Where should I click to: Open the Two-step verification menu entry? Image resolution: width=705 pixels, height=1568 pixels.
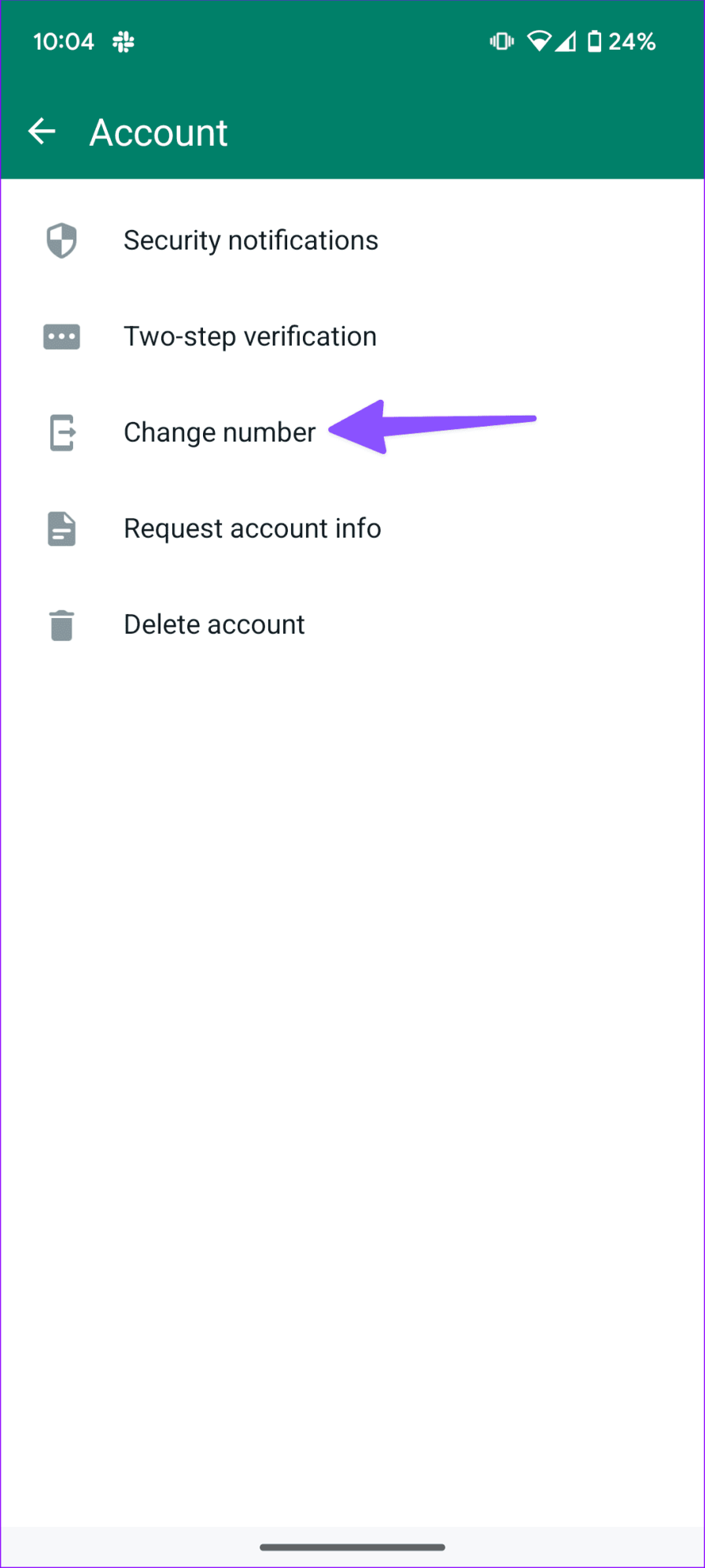(x=249, y=336)
